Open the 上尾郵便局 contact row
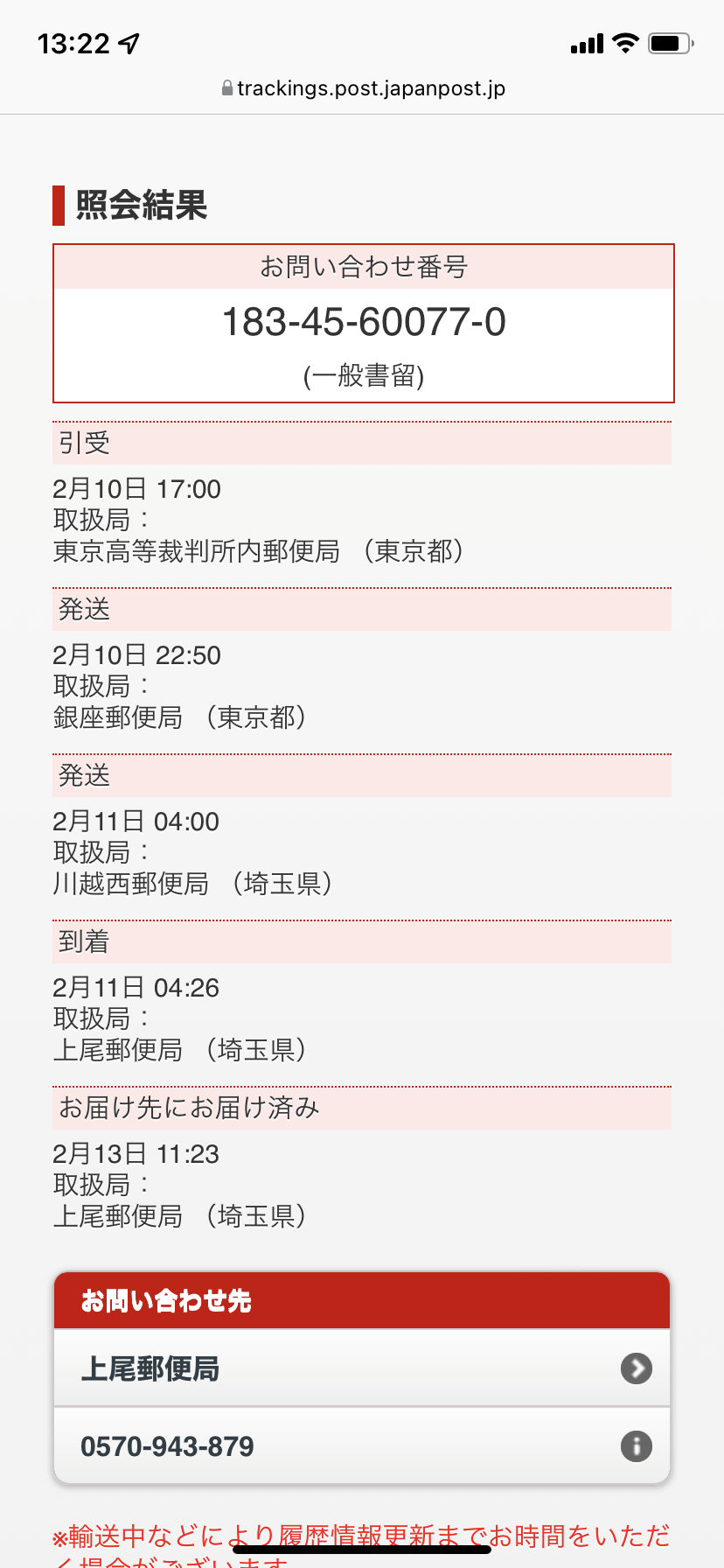 [x=361, y=1368]
